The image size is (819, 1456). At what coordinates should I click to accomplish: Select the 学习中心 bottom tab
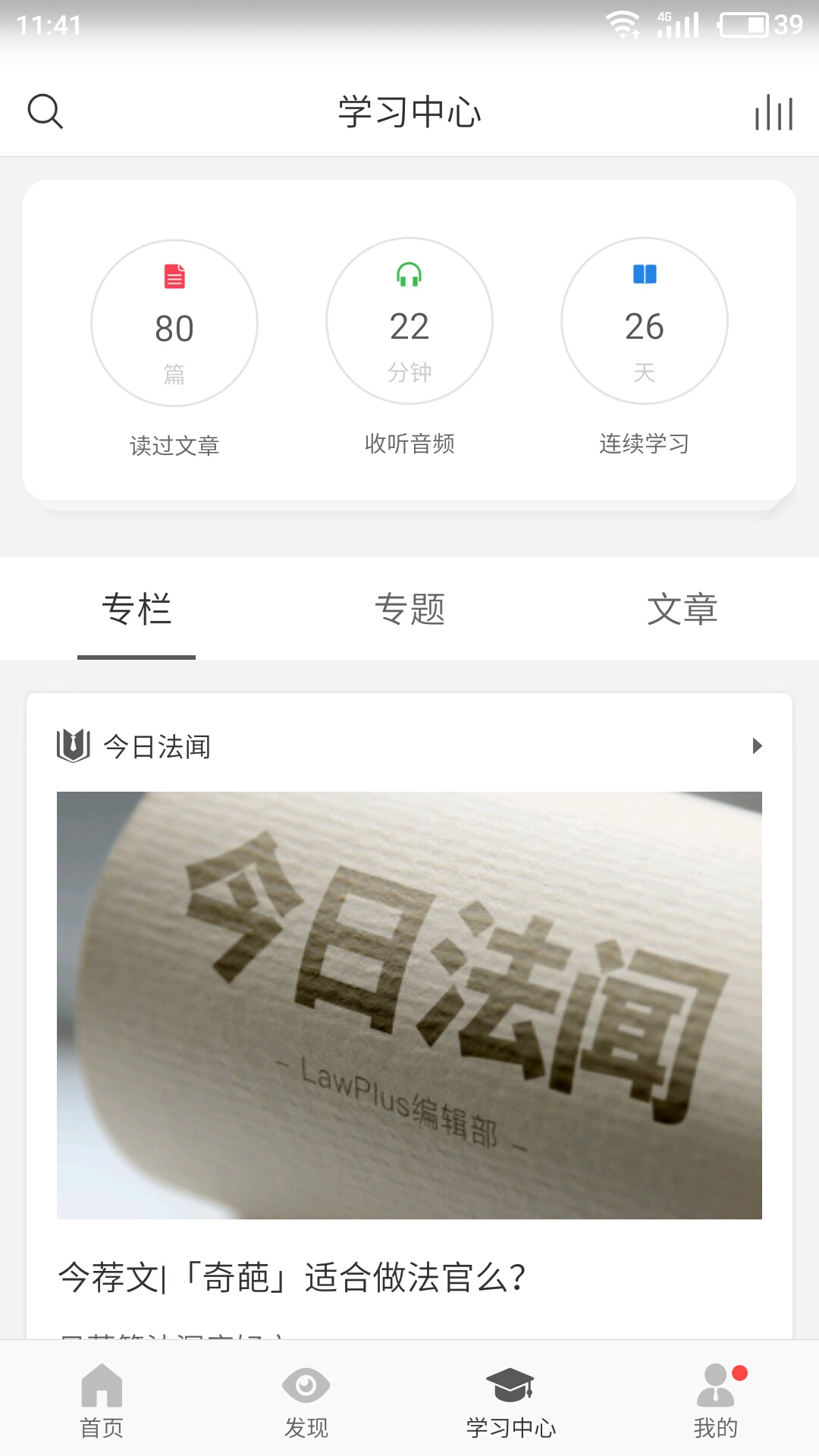click(x=511, y=1400)
